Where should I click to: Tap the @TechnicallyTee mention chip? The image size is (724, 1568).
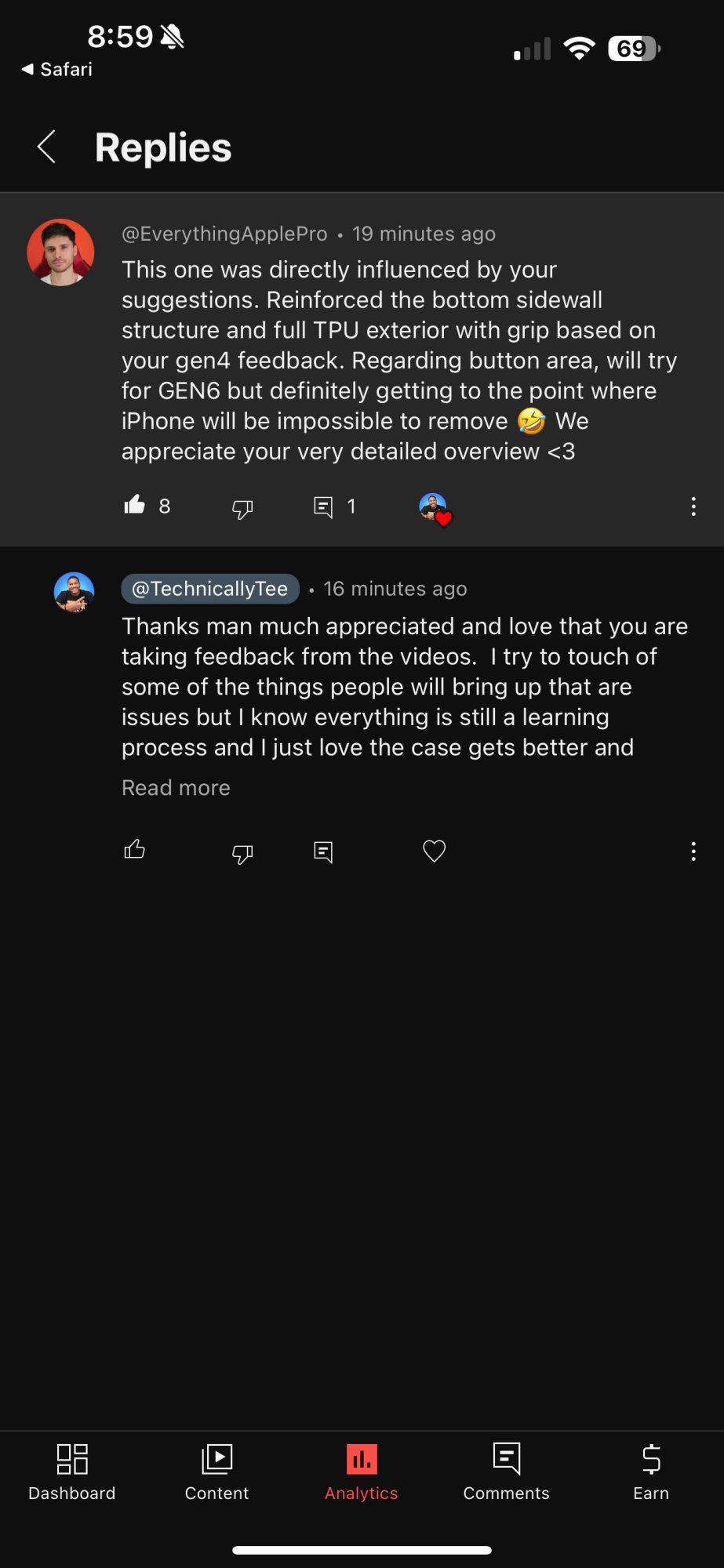(210, 589)
